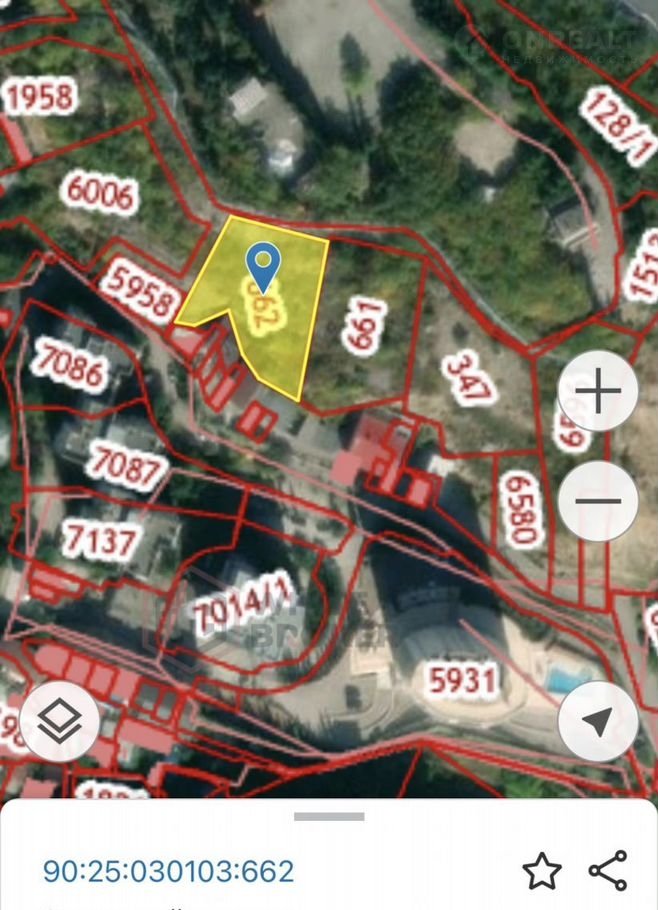Open cadastral number 90:25:030103:662 details
The image size is (658, 910).
coord(168,871)
